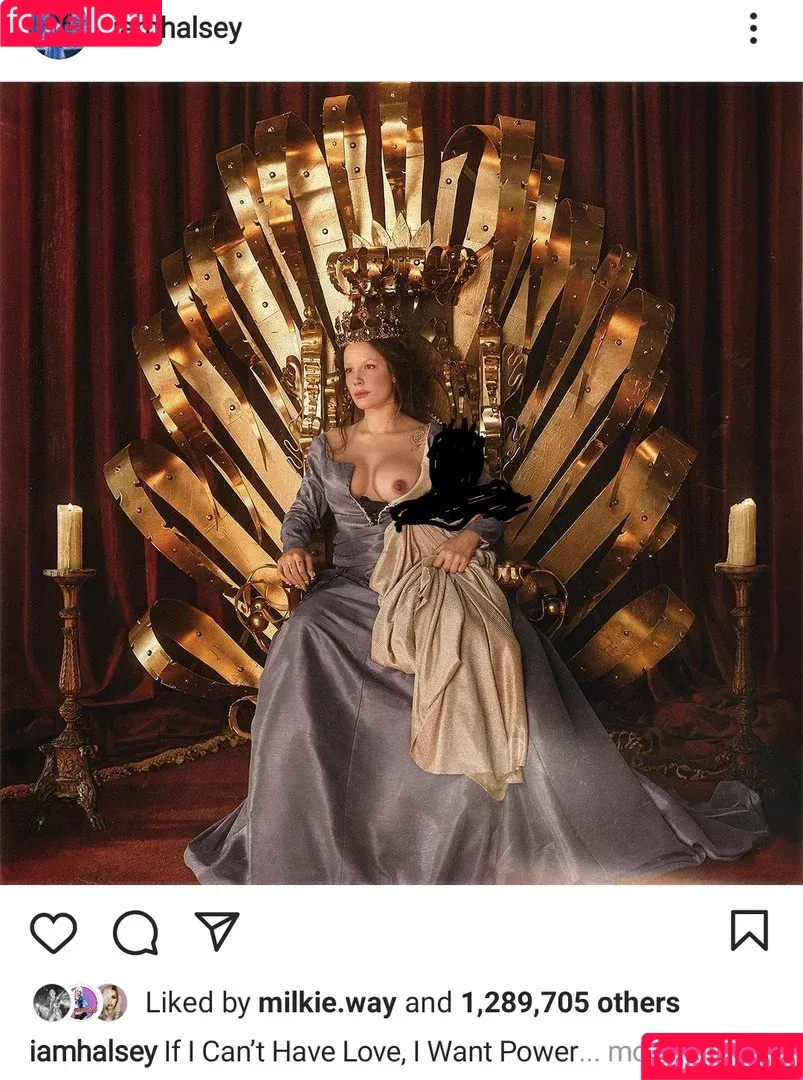The image size is (803, 1080).
Task: View the 1,289,705 others who liked
Action: [x=570, y=1003]
